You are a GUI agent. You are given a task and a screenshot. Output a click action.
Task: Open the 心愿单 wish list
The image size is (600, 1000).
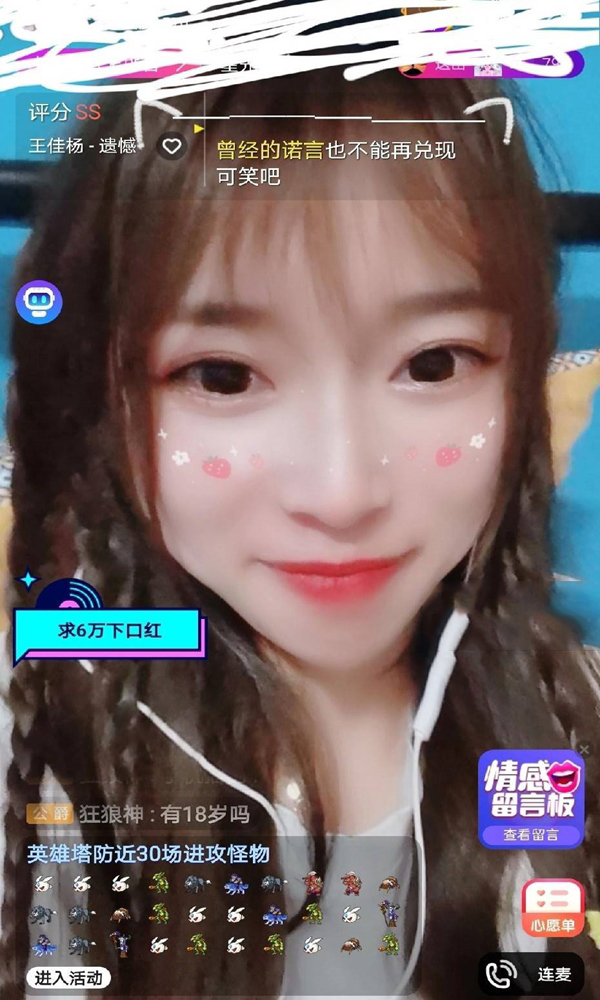(x=553, y=908)
